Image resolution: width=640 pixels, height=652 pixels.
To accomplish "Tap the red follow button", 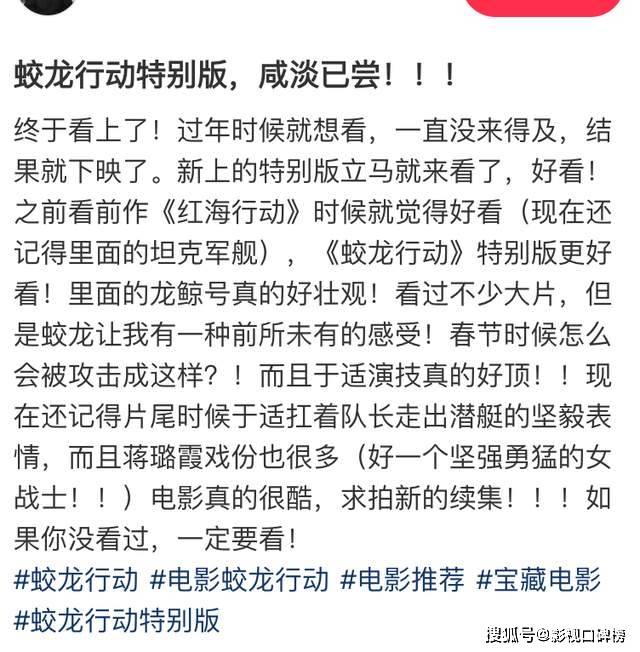I will (543, 6).
